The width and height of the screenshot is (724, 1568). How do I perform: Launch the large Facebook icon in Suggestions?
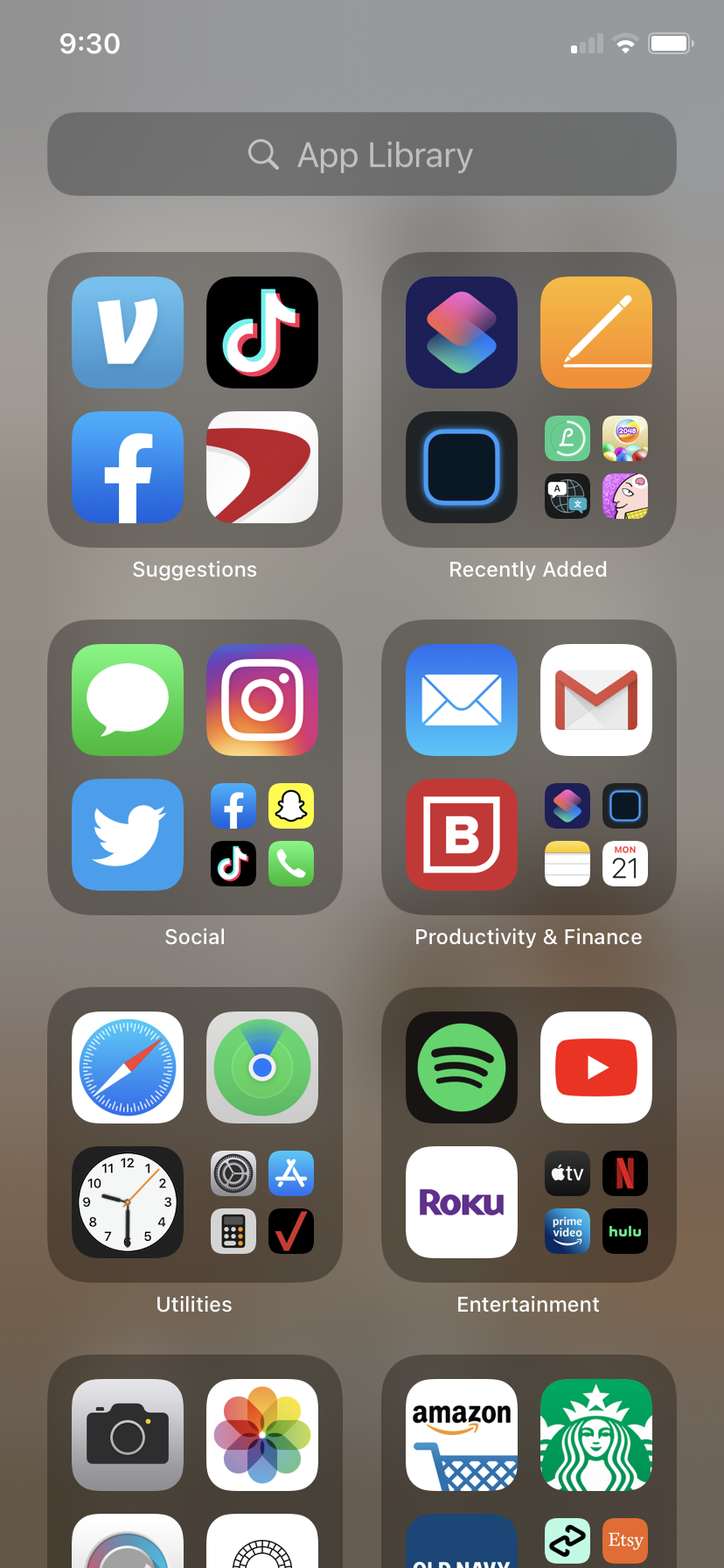[x=128, y=467]
